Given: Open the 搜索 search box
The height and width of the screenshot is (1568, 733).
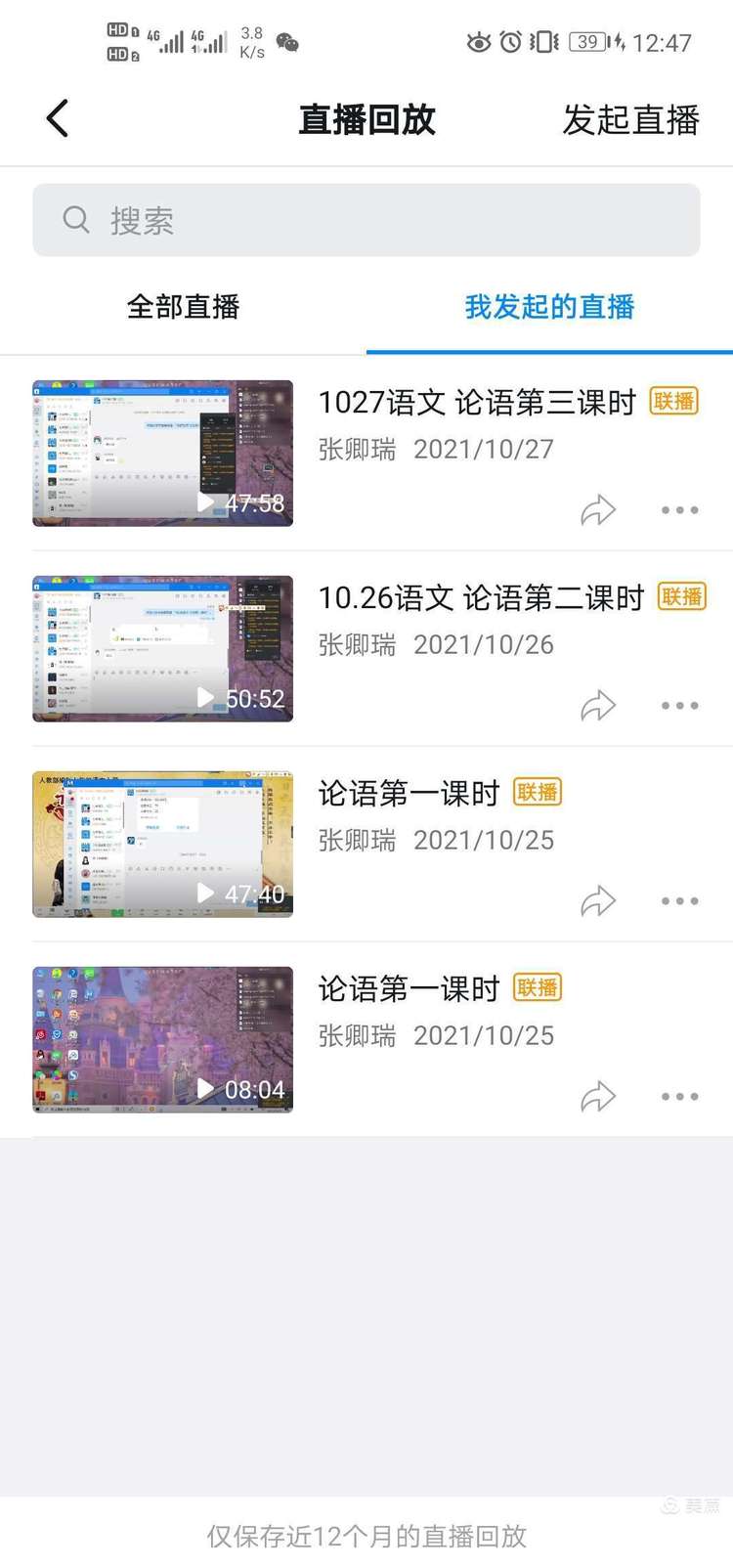Looking at the screenshot, I should pos(366,220).
